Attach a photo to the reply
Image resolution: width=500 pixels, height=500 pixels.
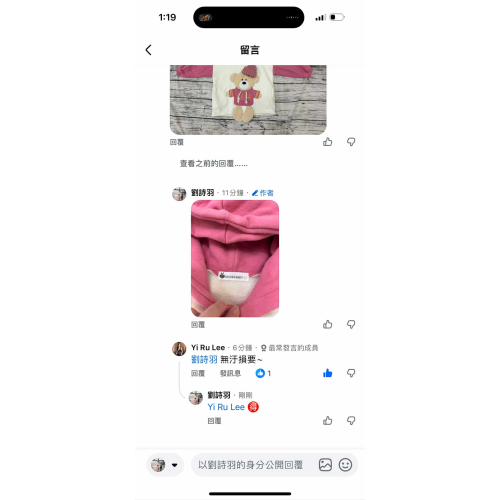pyautogui.click(x=325, y=465)
